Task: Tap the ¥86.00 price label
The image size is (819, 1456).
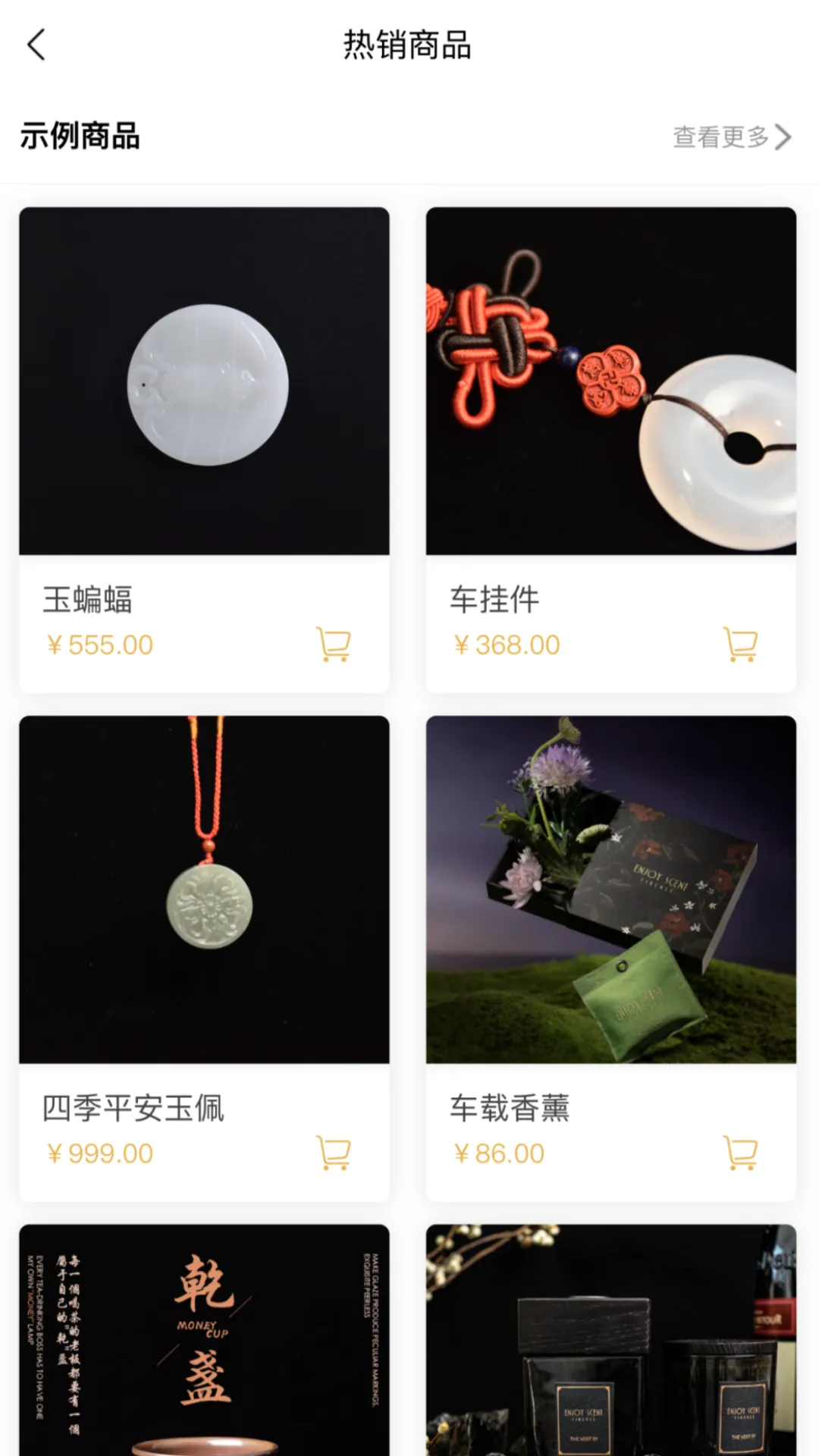Action: point(500,1153)
